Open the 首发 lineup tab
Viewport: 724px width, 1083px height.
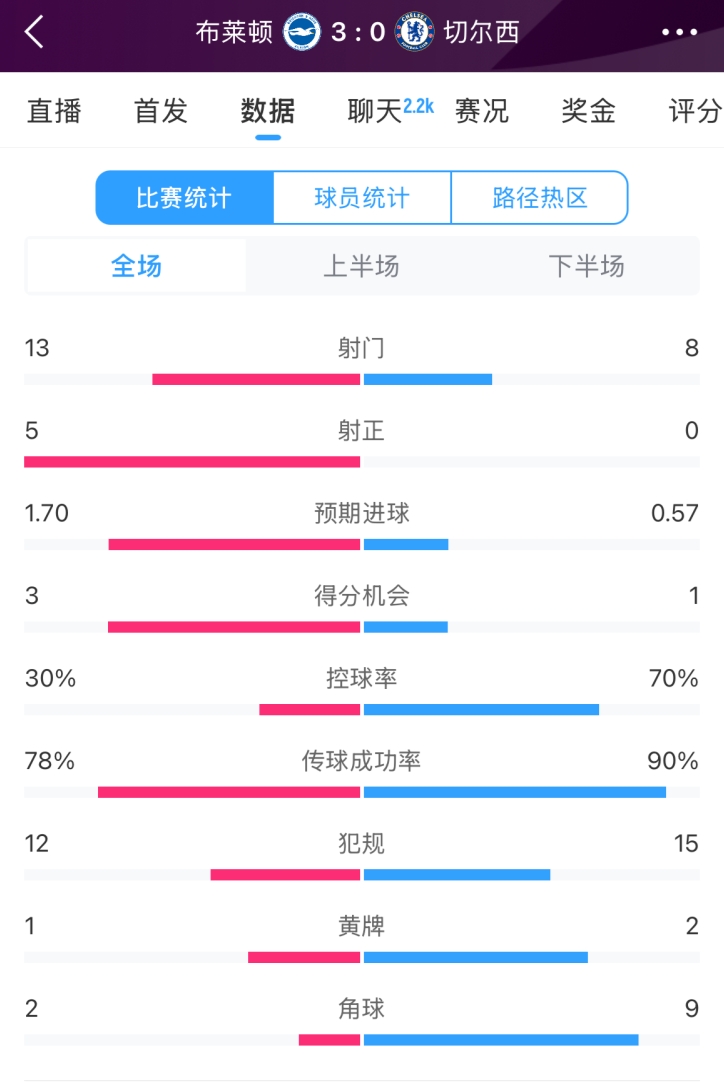point(160,112)
